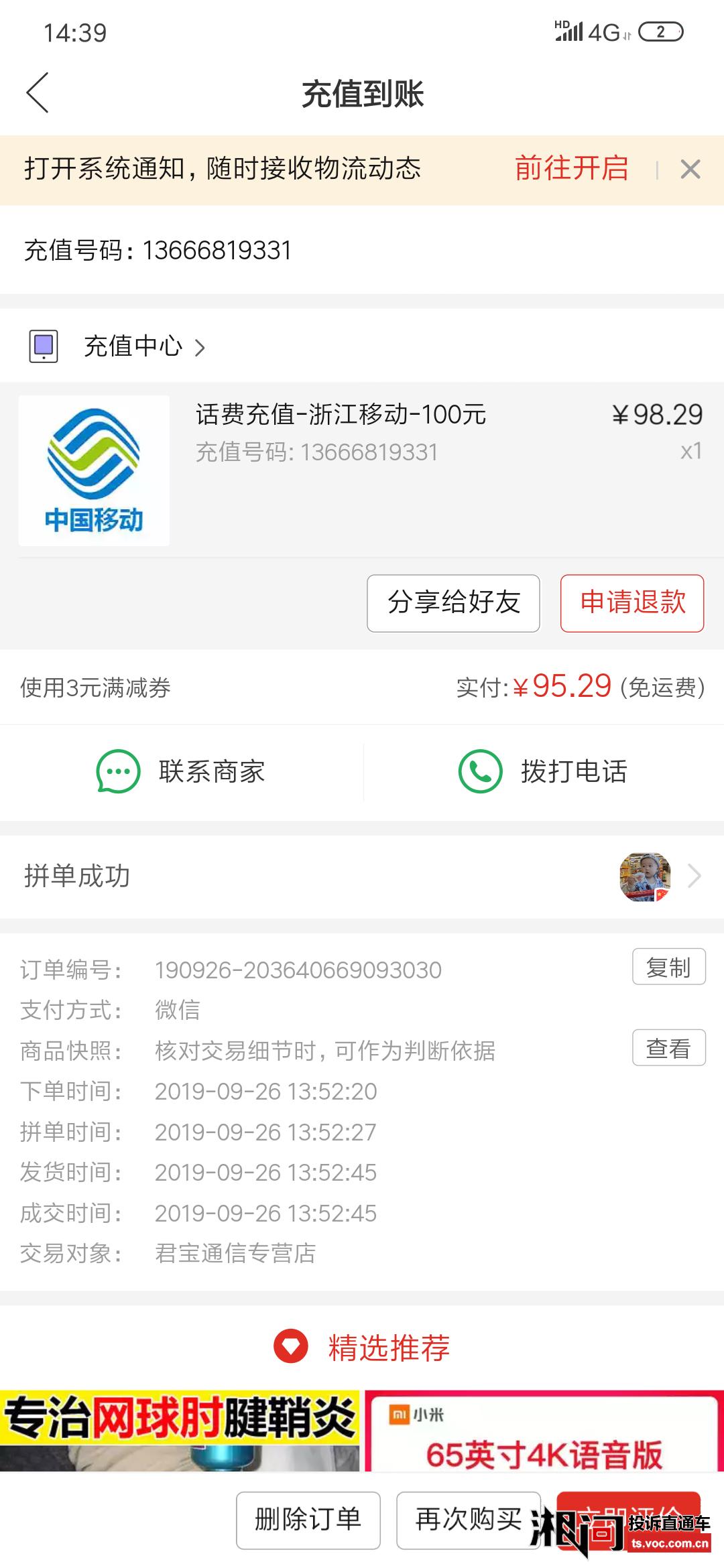Copy the order number with 复制
The height and width of the screenshot is (1568, 724).
[x=668, y=967]
